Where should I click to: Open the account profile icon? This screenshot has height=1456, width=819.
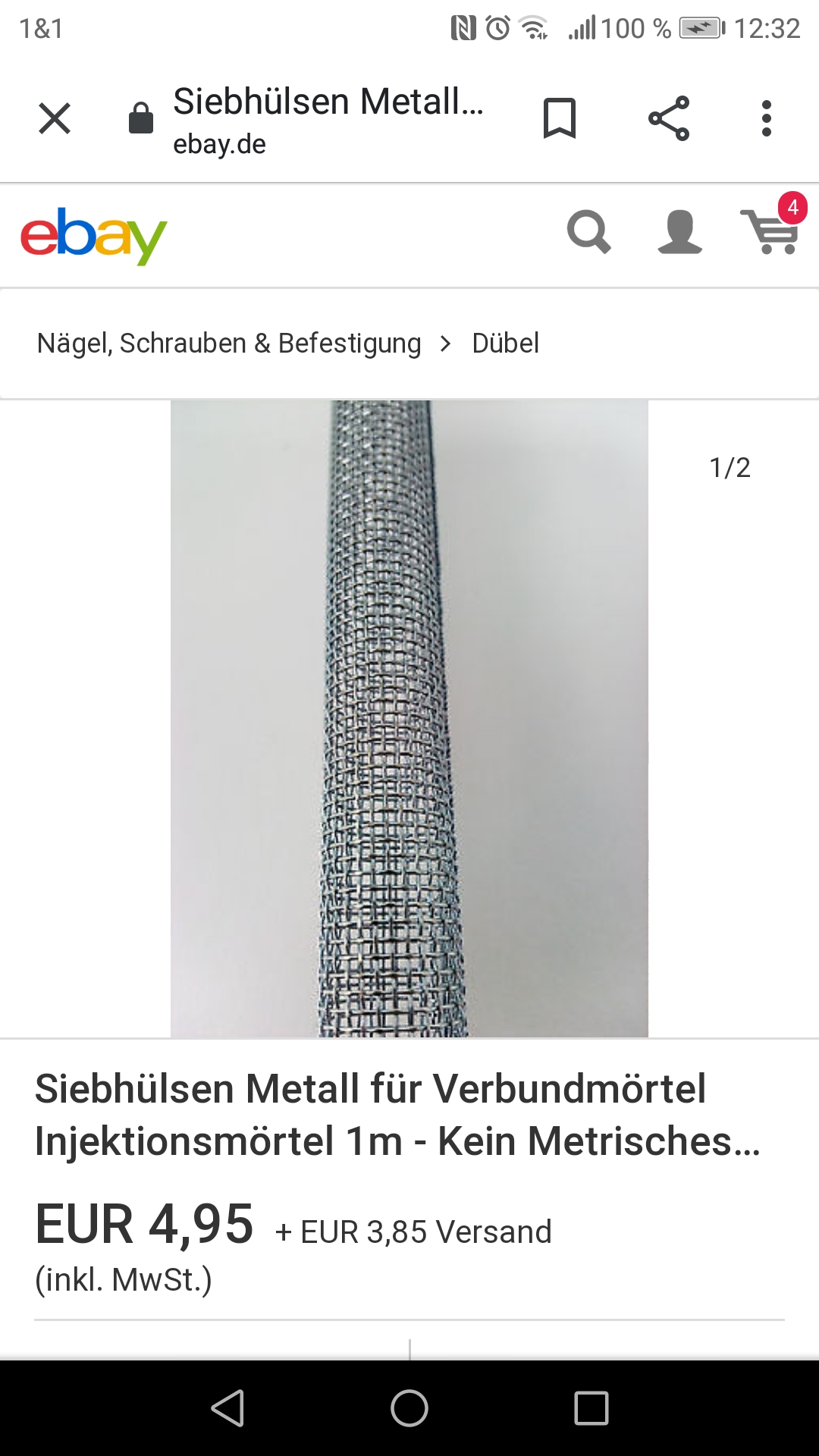point(679,232)
